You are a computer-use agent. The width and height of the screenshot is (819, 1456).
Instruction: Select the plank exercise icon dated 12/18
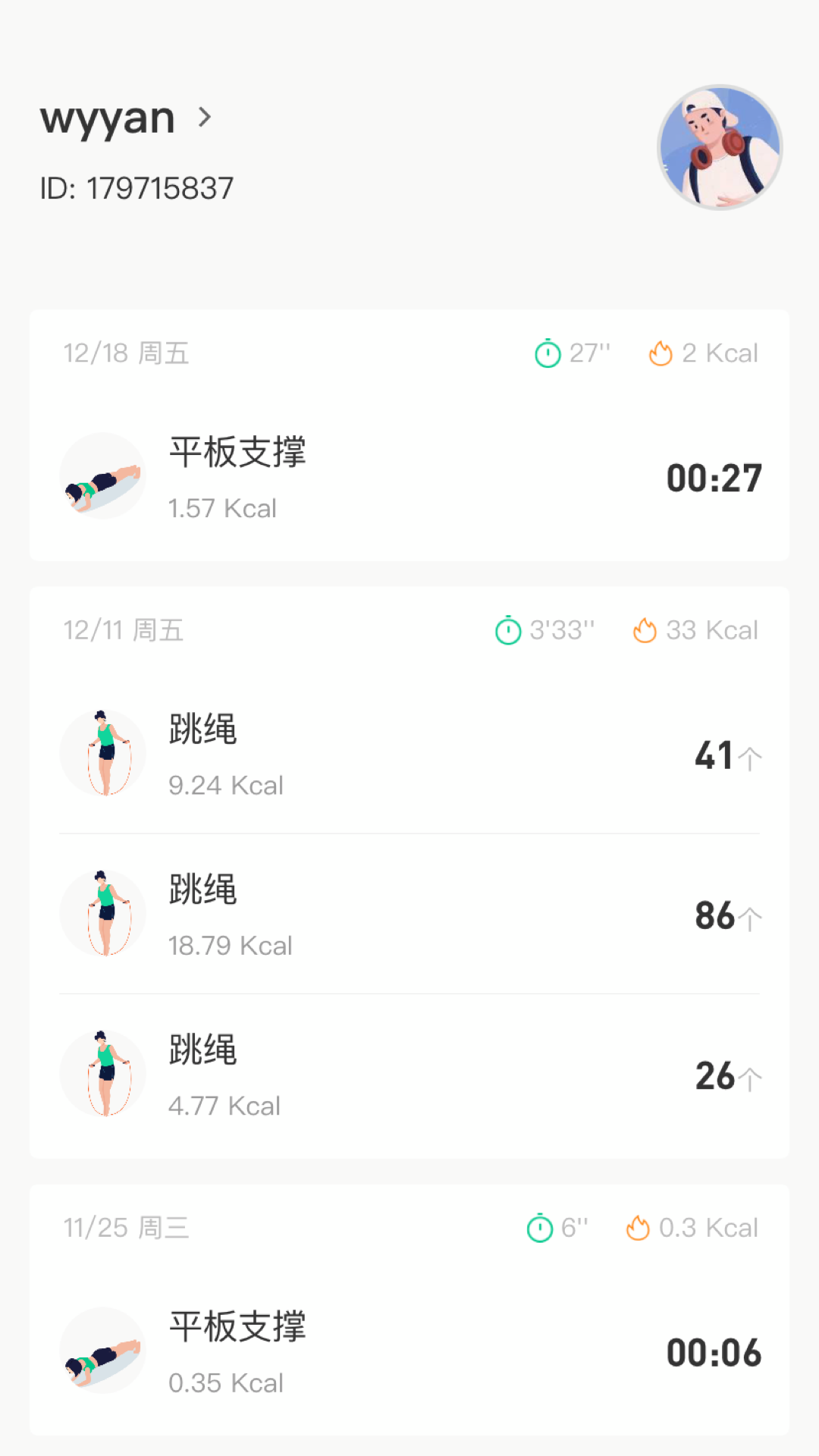[102, 475]
